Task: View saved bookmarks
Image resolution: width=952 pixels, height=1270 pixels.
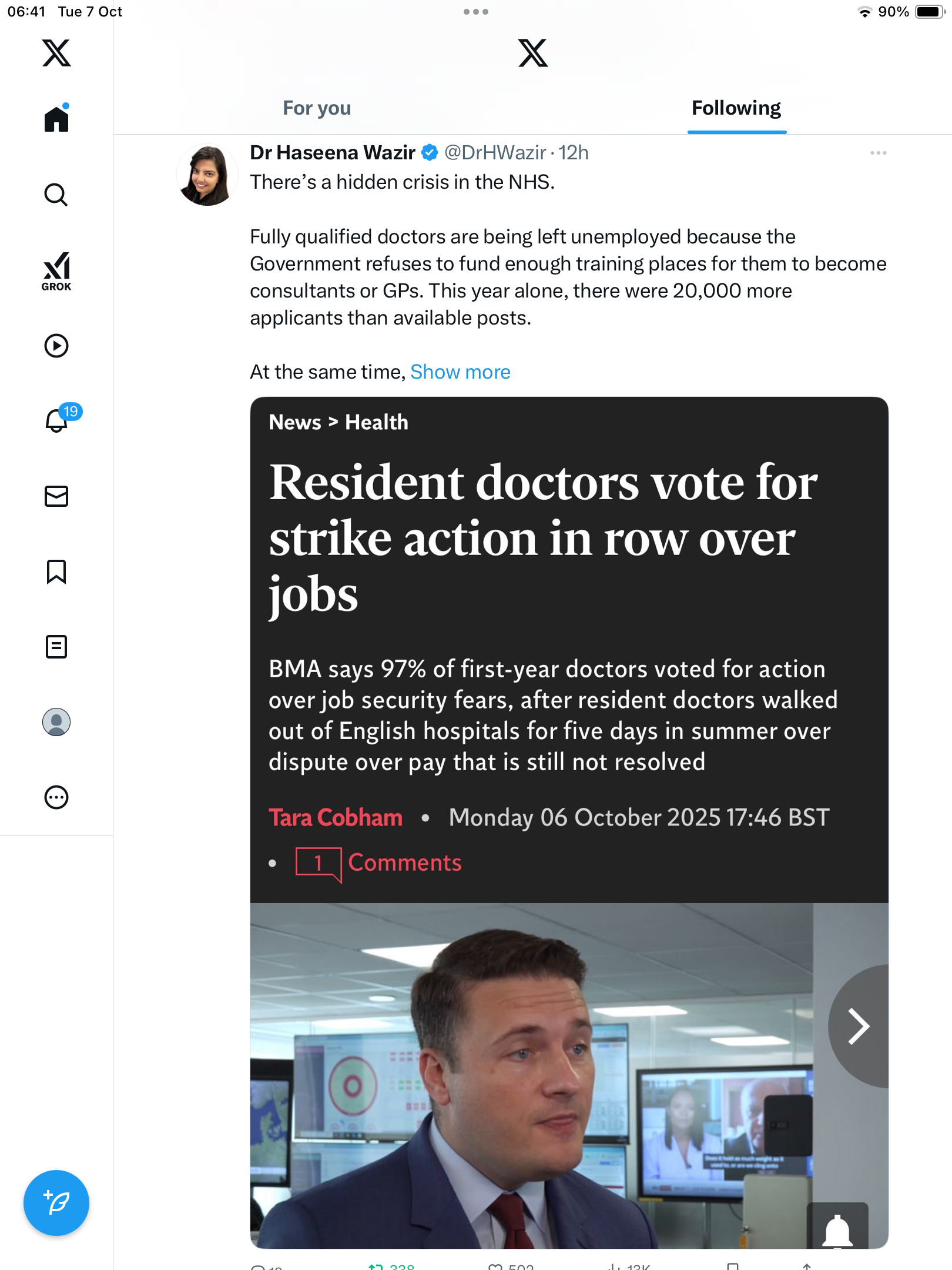Action: (56, 571)
